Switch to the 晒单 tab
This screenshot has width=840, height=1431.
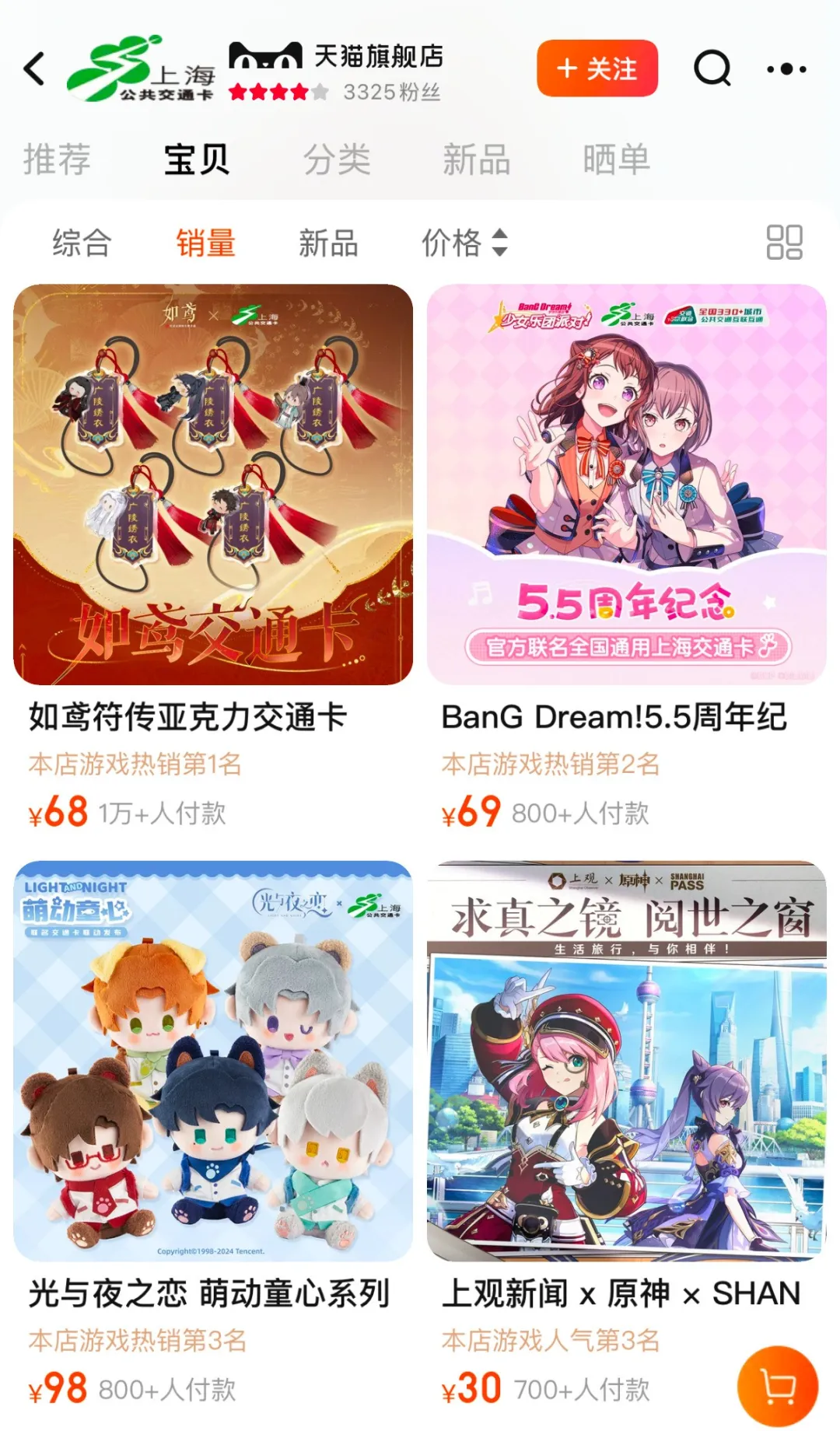click(616, 159)
